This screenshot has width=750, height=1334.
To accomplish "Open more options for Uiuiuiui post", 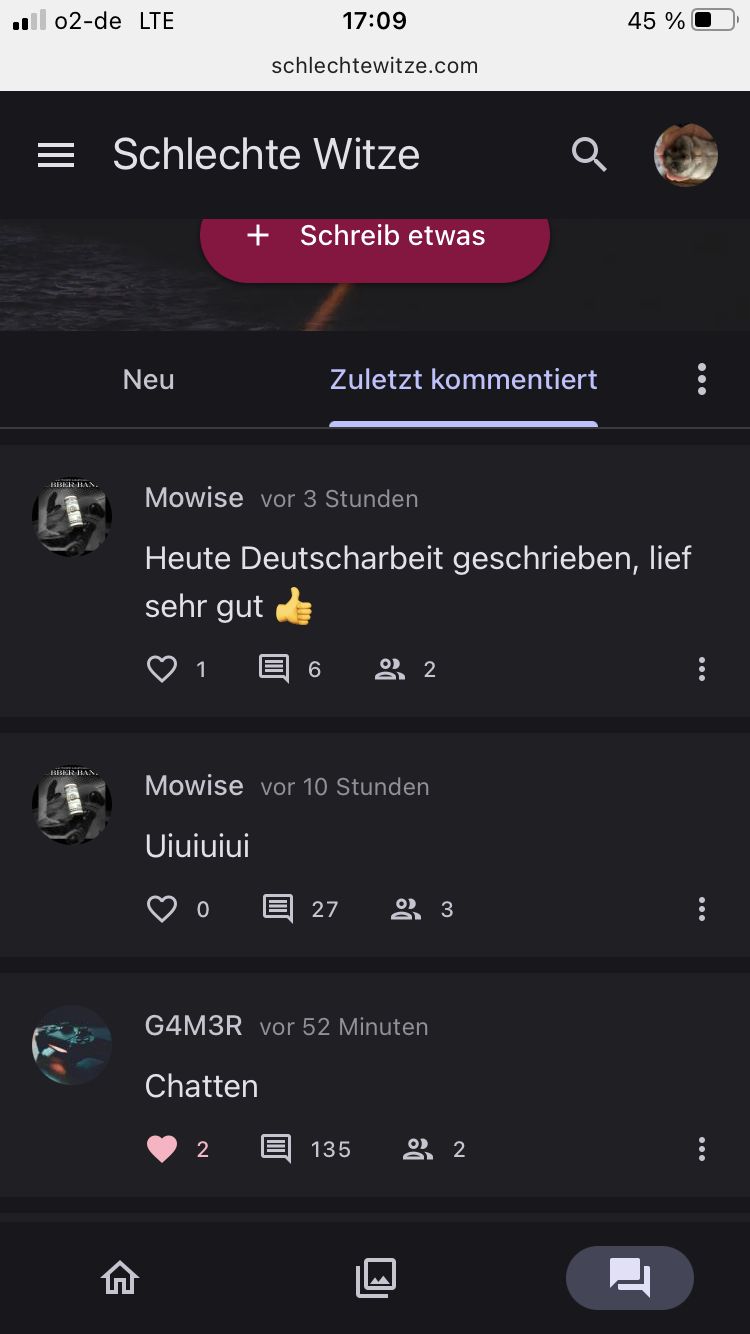I will [x=702, y=909].
